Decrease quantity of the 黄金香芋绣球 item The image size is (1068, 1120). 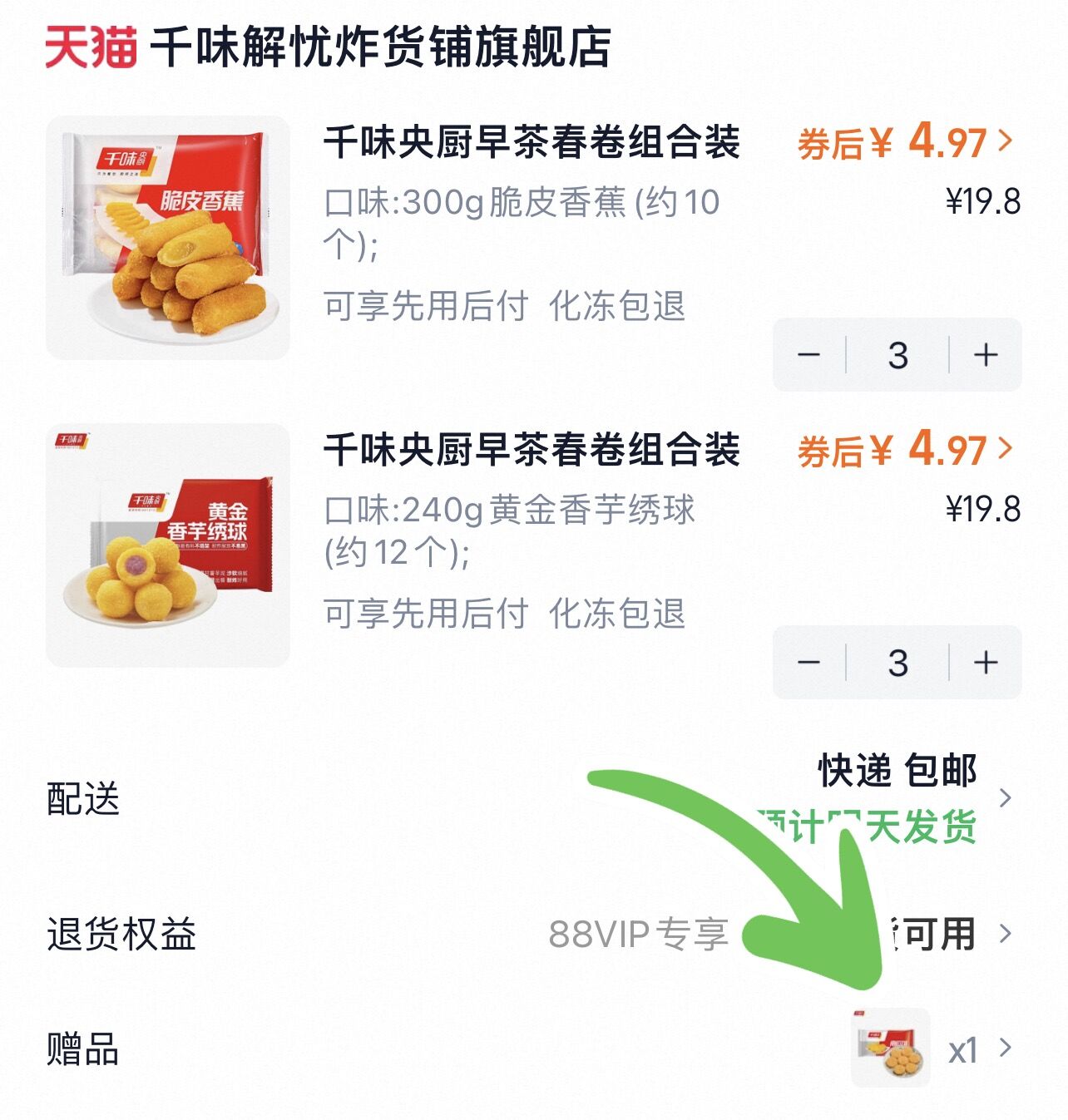808,661
